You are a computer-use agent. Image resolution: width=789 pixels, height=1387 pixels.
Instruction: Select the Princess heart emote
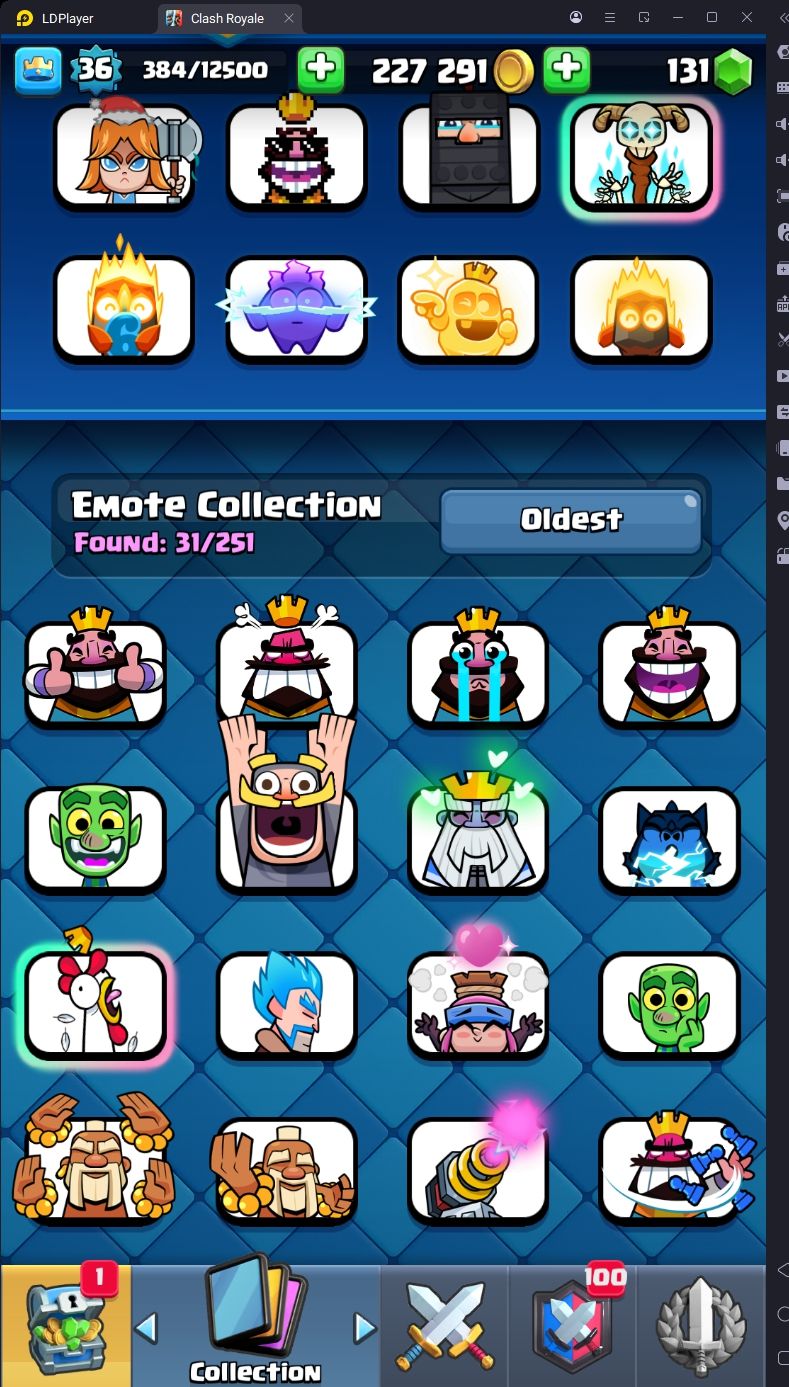tap(478, 1003)
